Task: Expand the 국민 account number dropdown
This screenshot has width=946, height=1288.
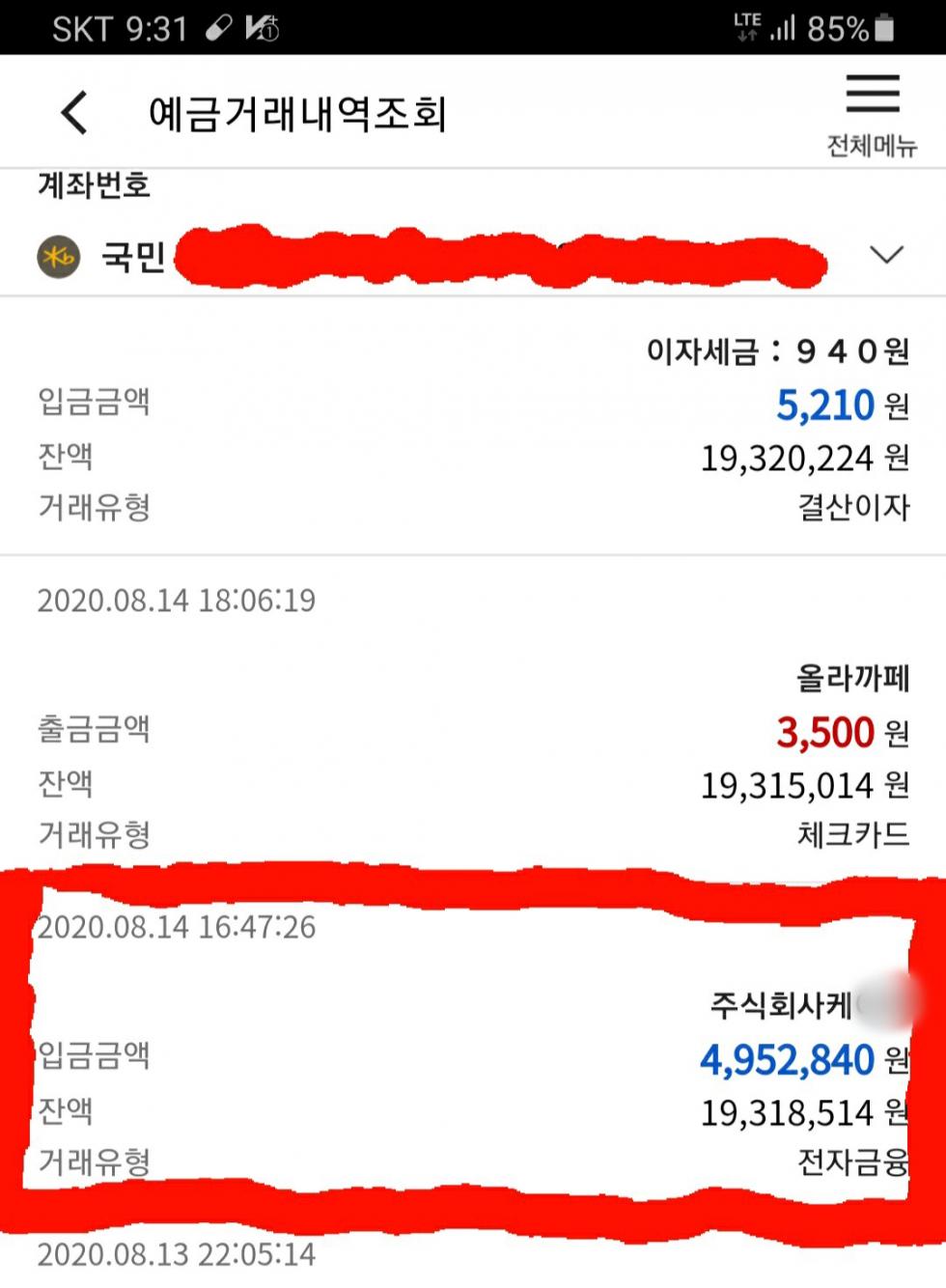Action: coord(885,255)
